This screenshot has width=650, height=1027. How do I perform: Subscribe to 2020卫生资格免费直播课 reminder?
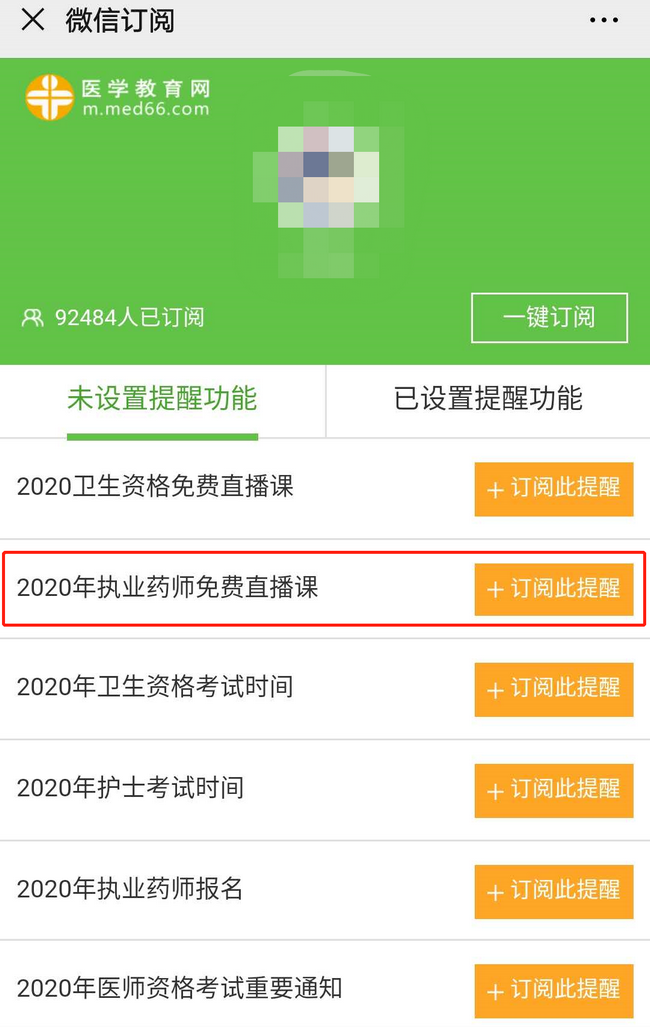tap(553, 489)
